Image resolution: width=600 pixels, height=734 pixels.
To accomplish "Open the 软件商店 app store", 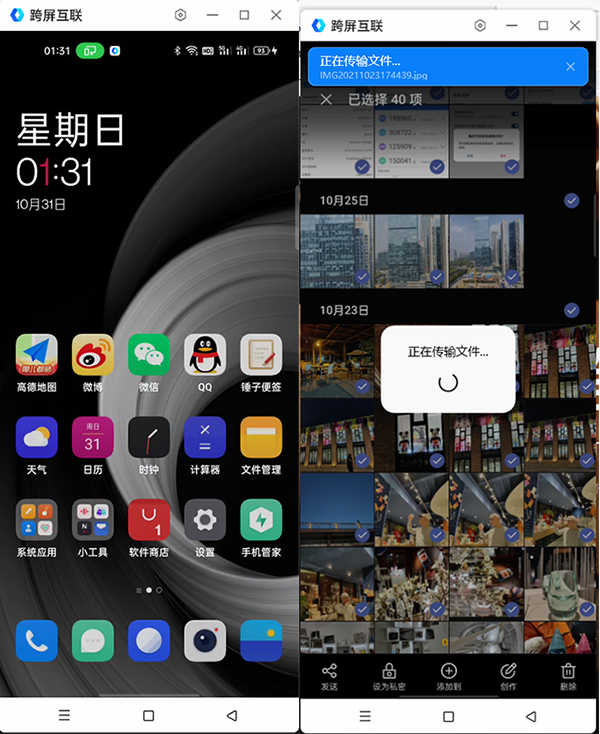I will (149, 520).
